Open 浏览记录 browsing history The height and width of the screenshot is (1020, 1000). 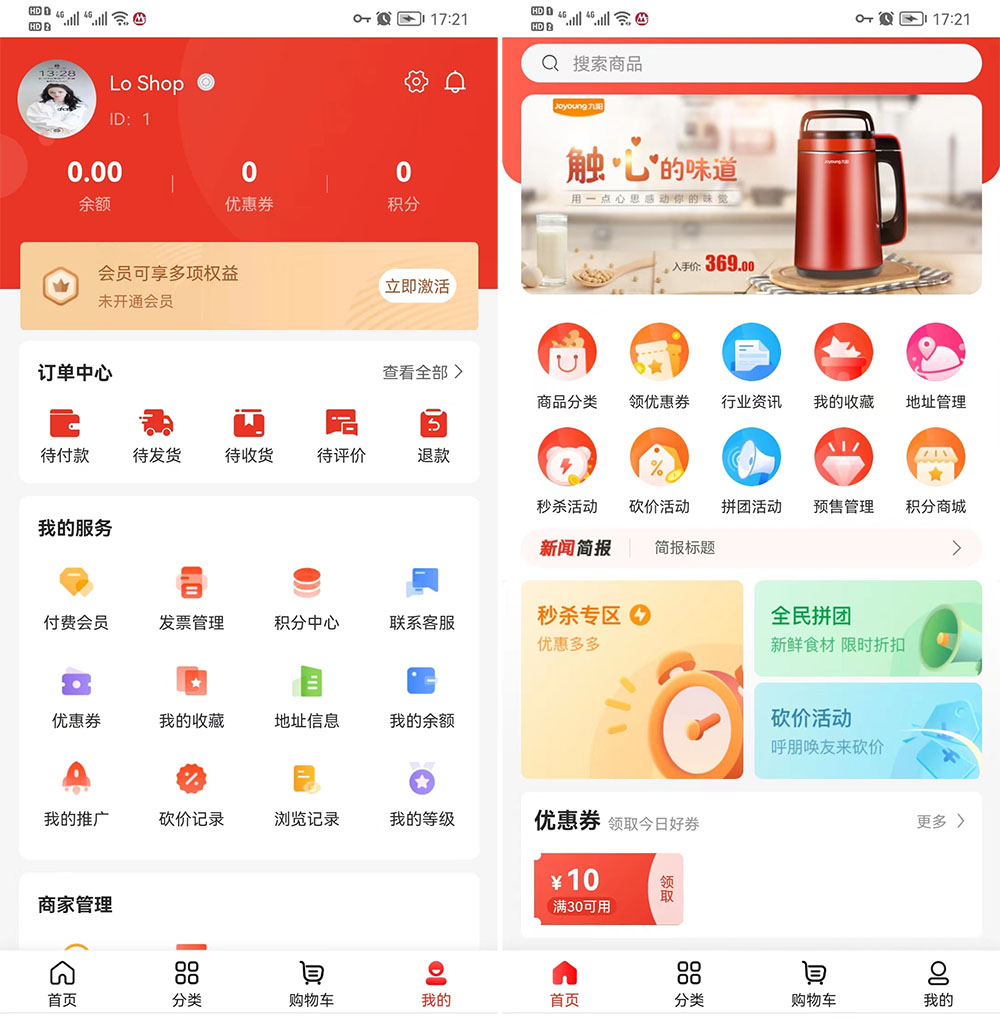tap(307, 794)
